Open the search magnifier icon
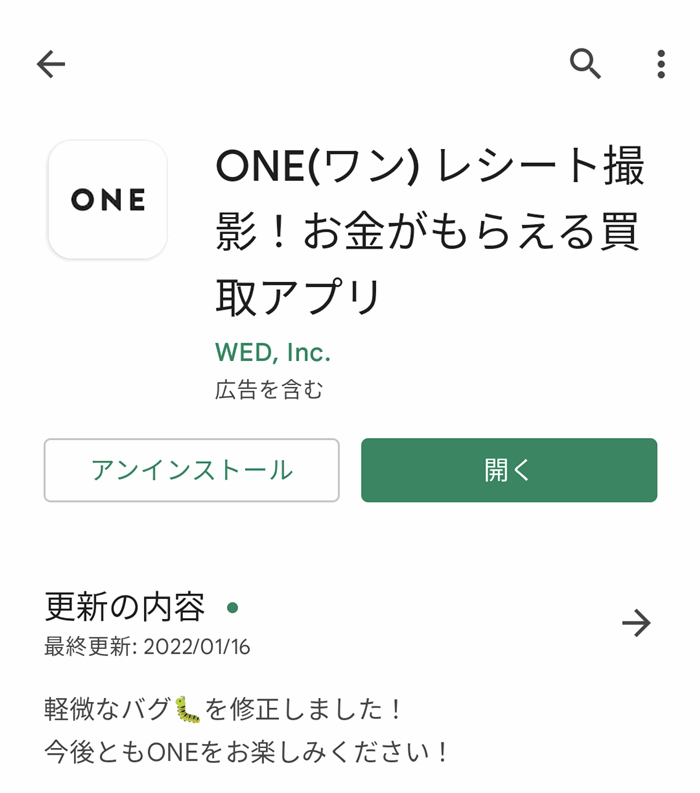The height and width of the screenshot is (793, 700). [585, 64]
